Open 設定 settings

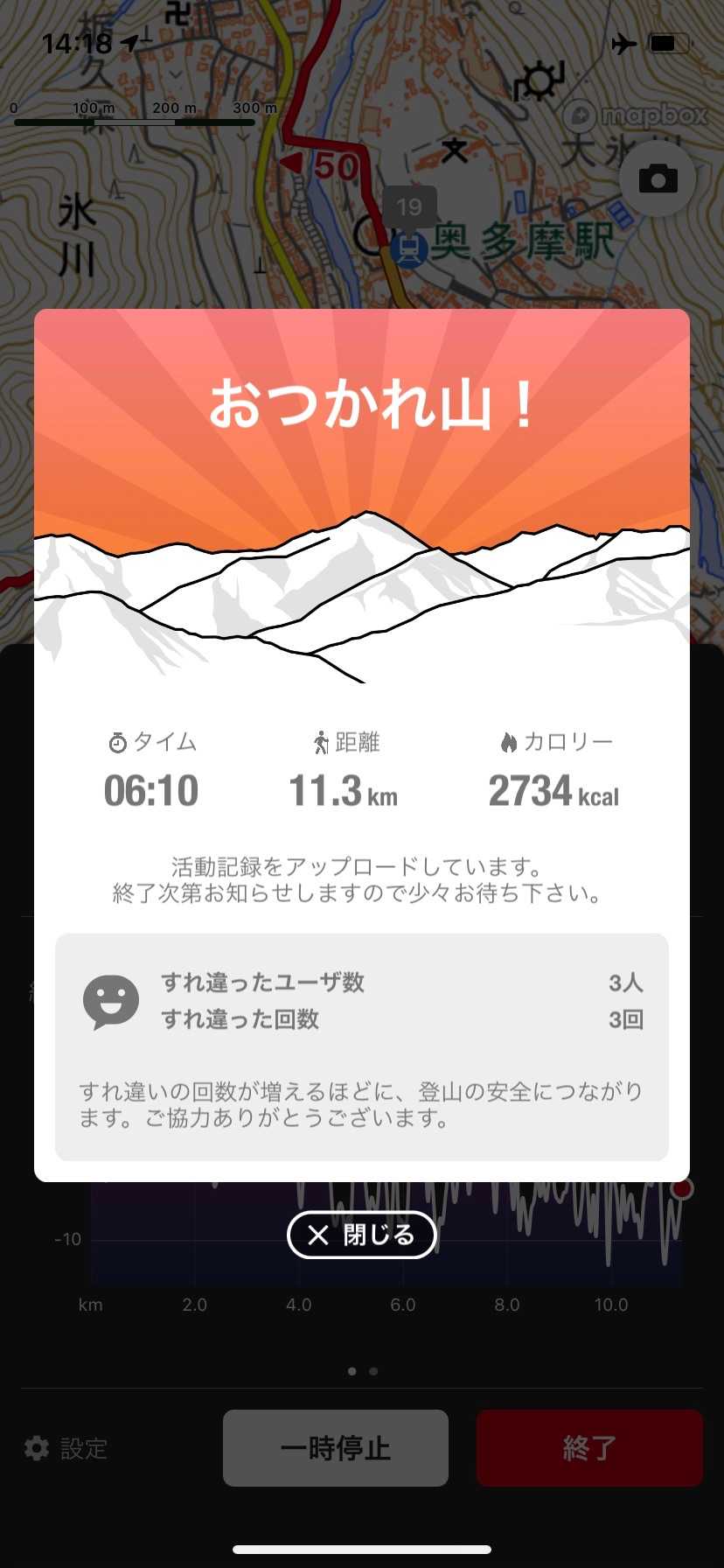66,1448
